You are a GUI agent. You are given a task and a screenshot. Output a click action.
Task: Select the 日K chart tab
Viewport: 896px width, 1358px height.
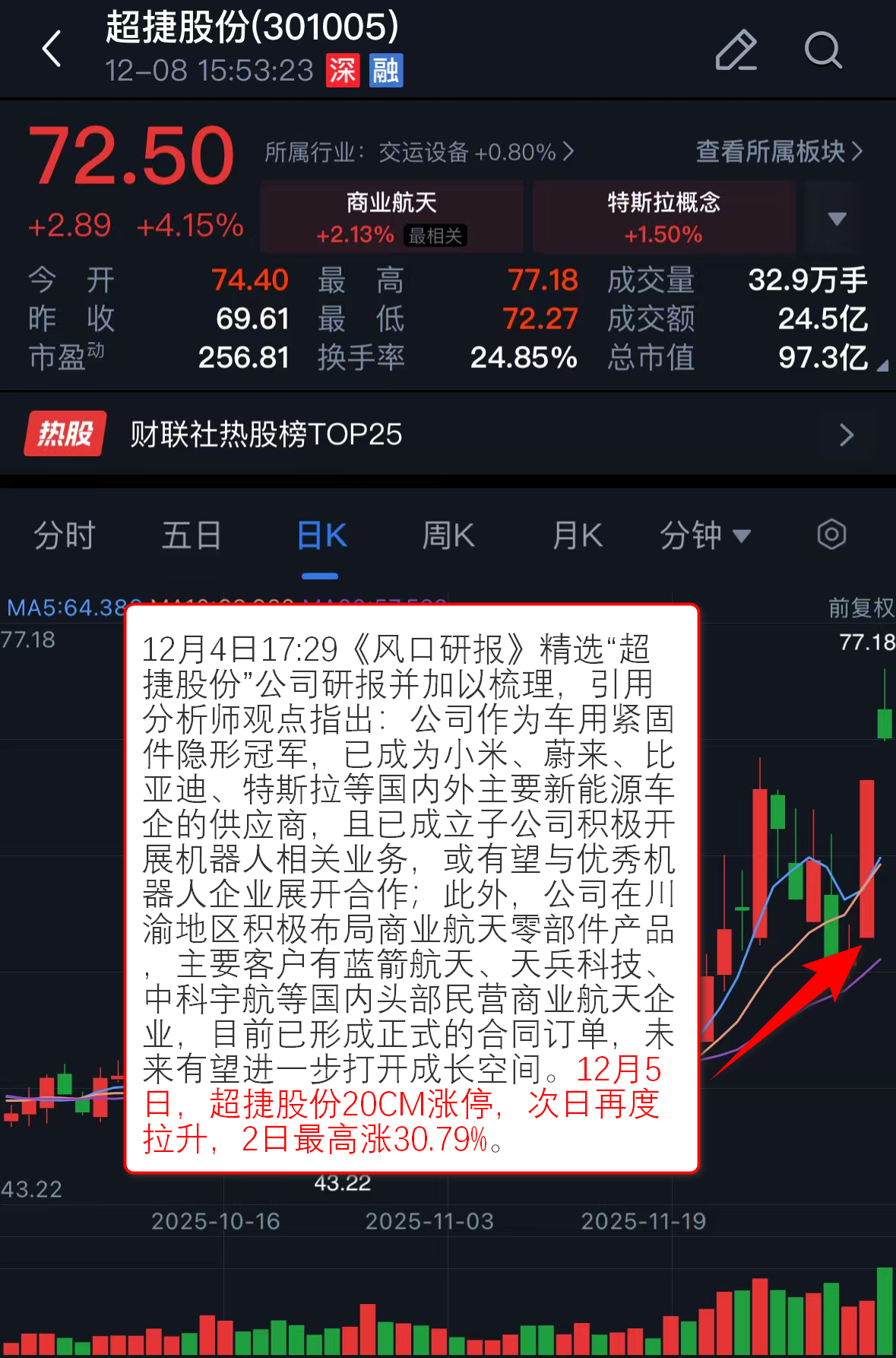pyautogui.click(x=321, y=535)
